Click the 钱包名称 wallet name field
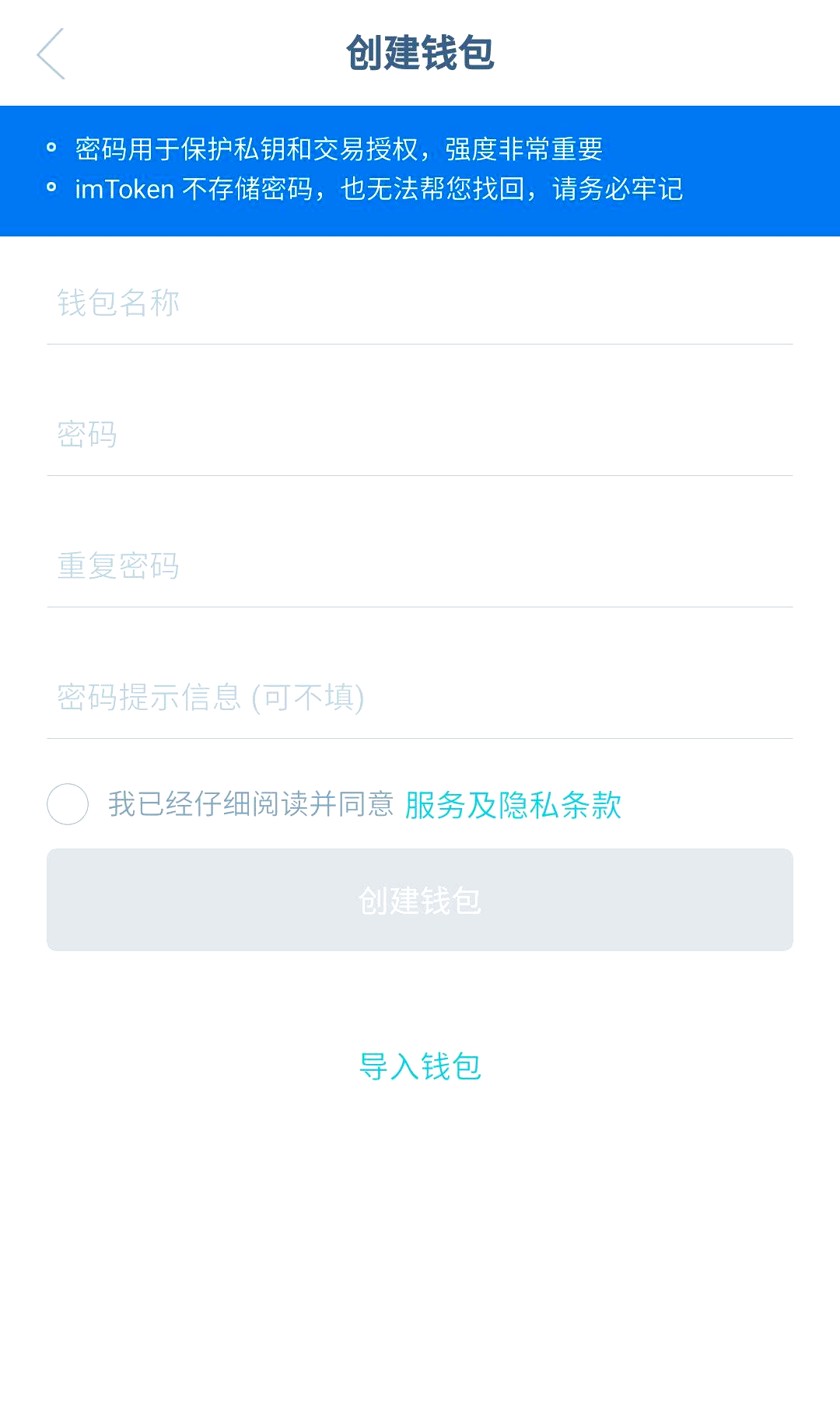The height and width of the screenshot is (1417, 840). point(420,303)
